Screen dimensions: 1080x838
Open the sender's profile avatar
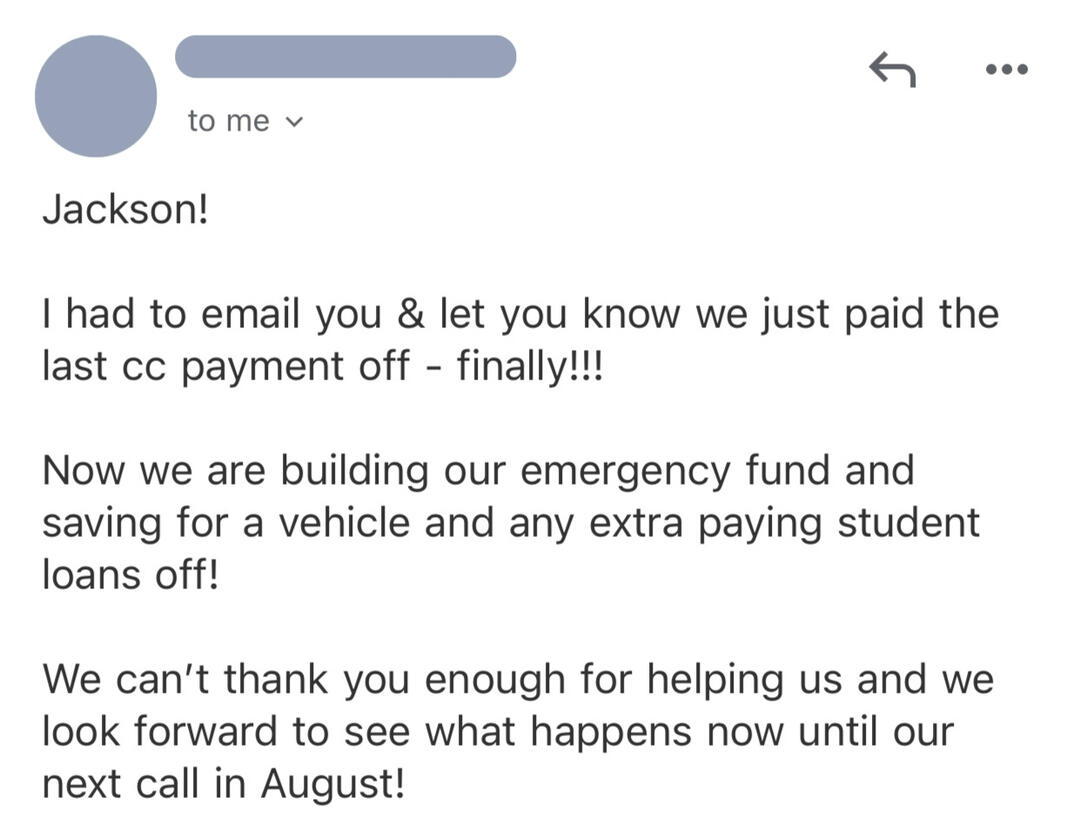tap(96, 96)
